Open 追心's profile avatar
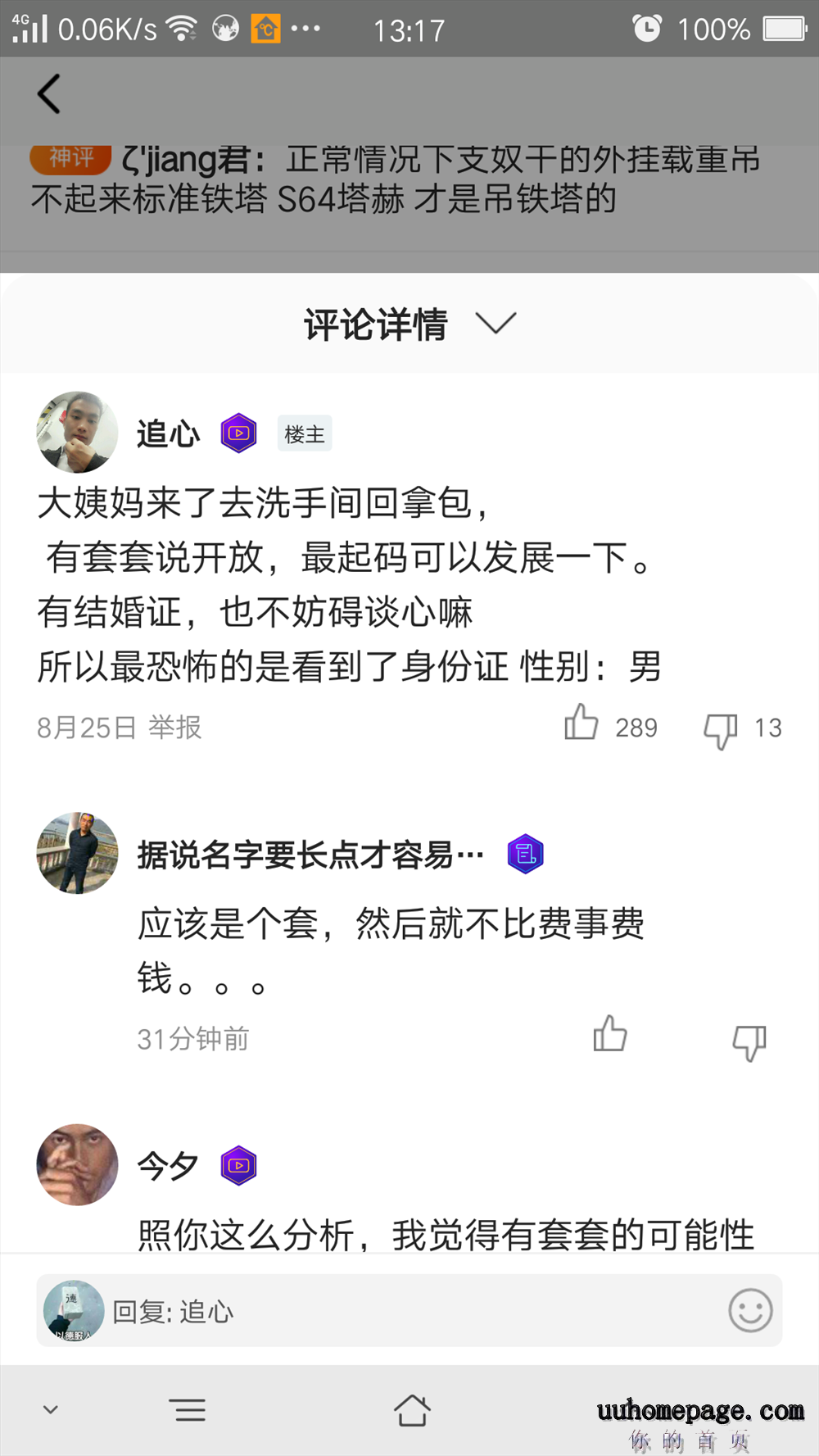 (x=77, y=432)
